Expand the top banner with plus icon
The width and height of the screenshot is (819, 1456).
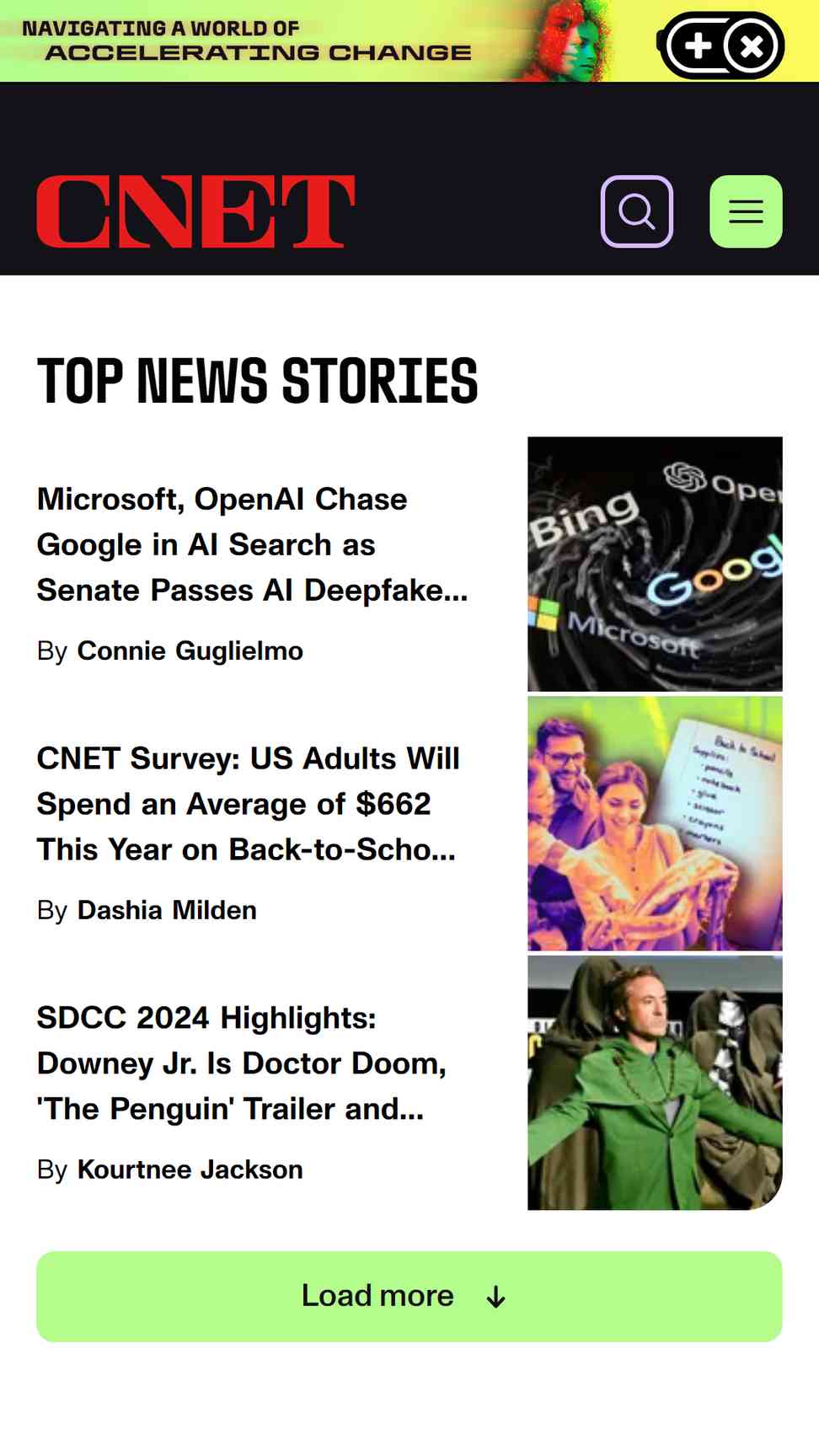click(x=698, y=45)
